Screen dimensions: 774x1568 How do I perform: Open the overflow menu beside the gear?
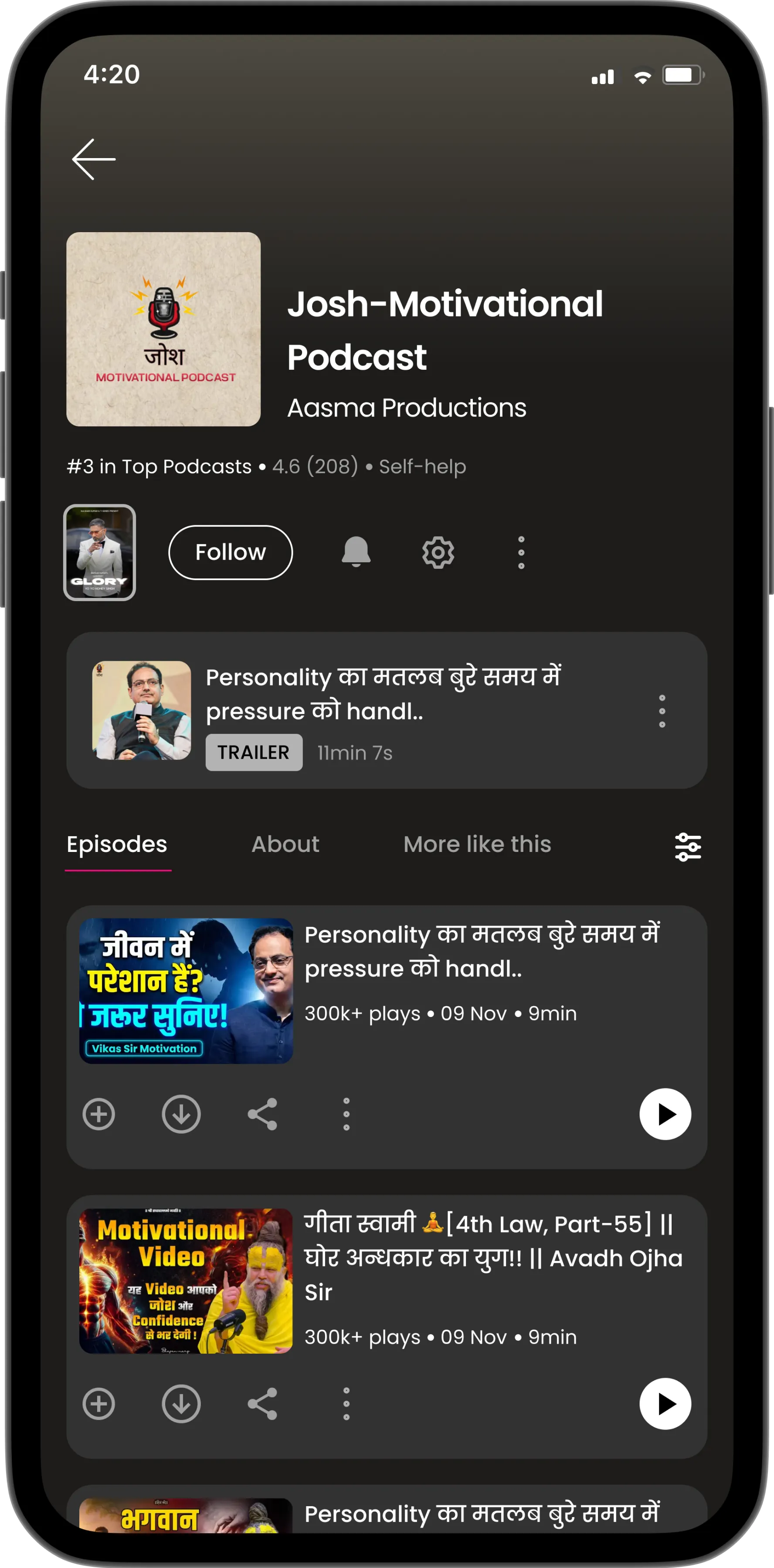pos(521,553)
